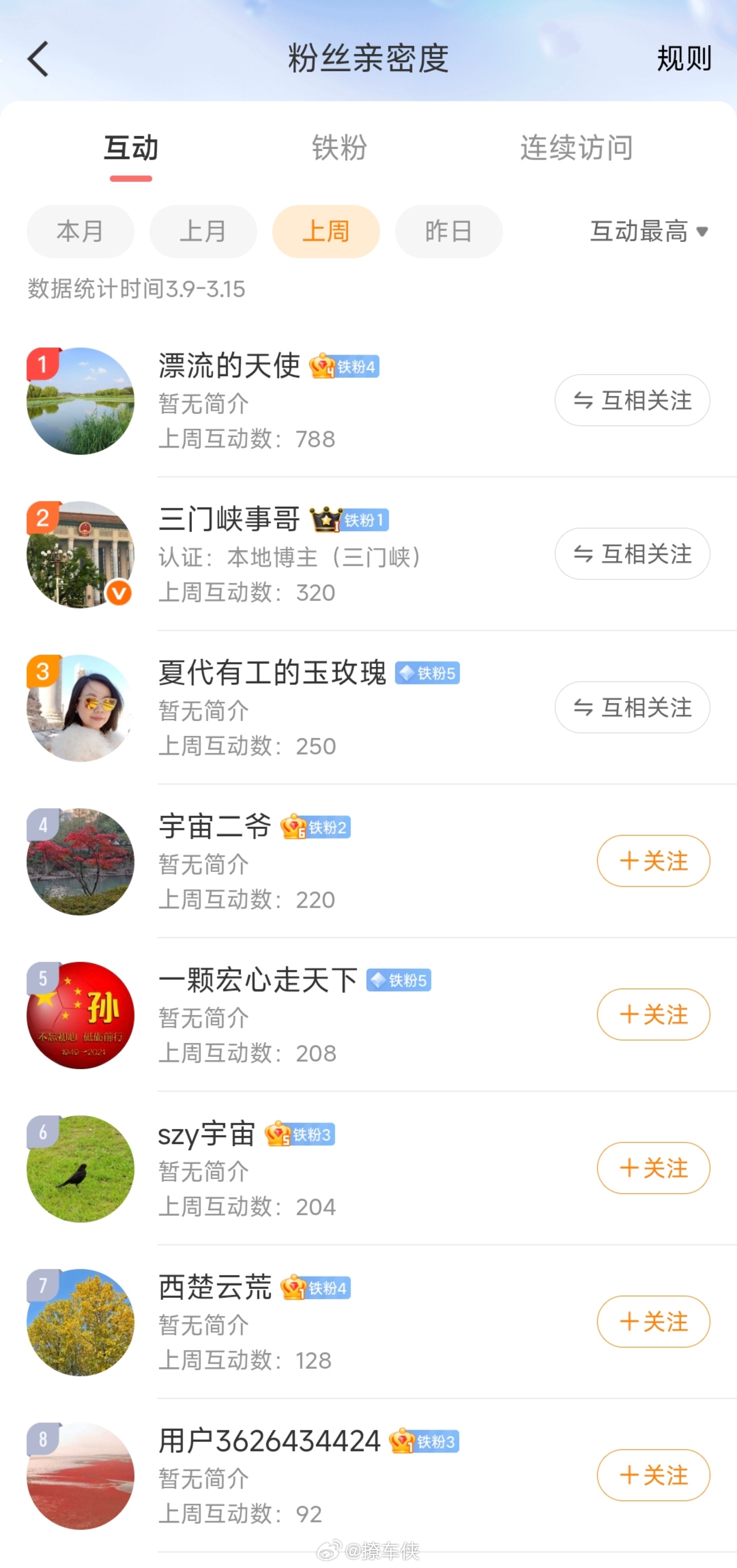Open 一颗宏心走天下's avatar picture

[81, 1015]
